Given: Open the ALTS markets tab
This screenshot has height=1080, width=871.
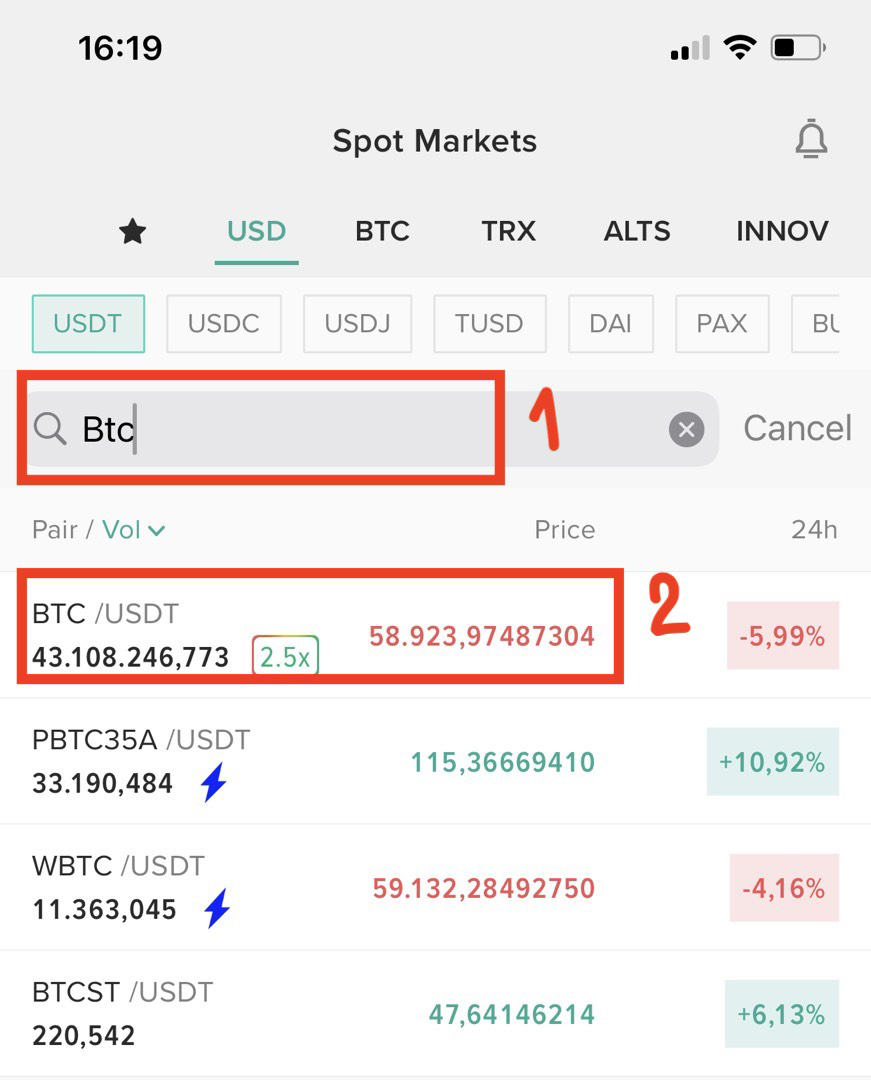Looking at the screenshot, I should [x=637, y=231].
